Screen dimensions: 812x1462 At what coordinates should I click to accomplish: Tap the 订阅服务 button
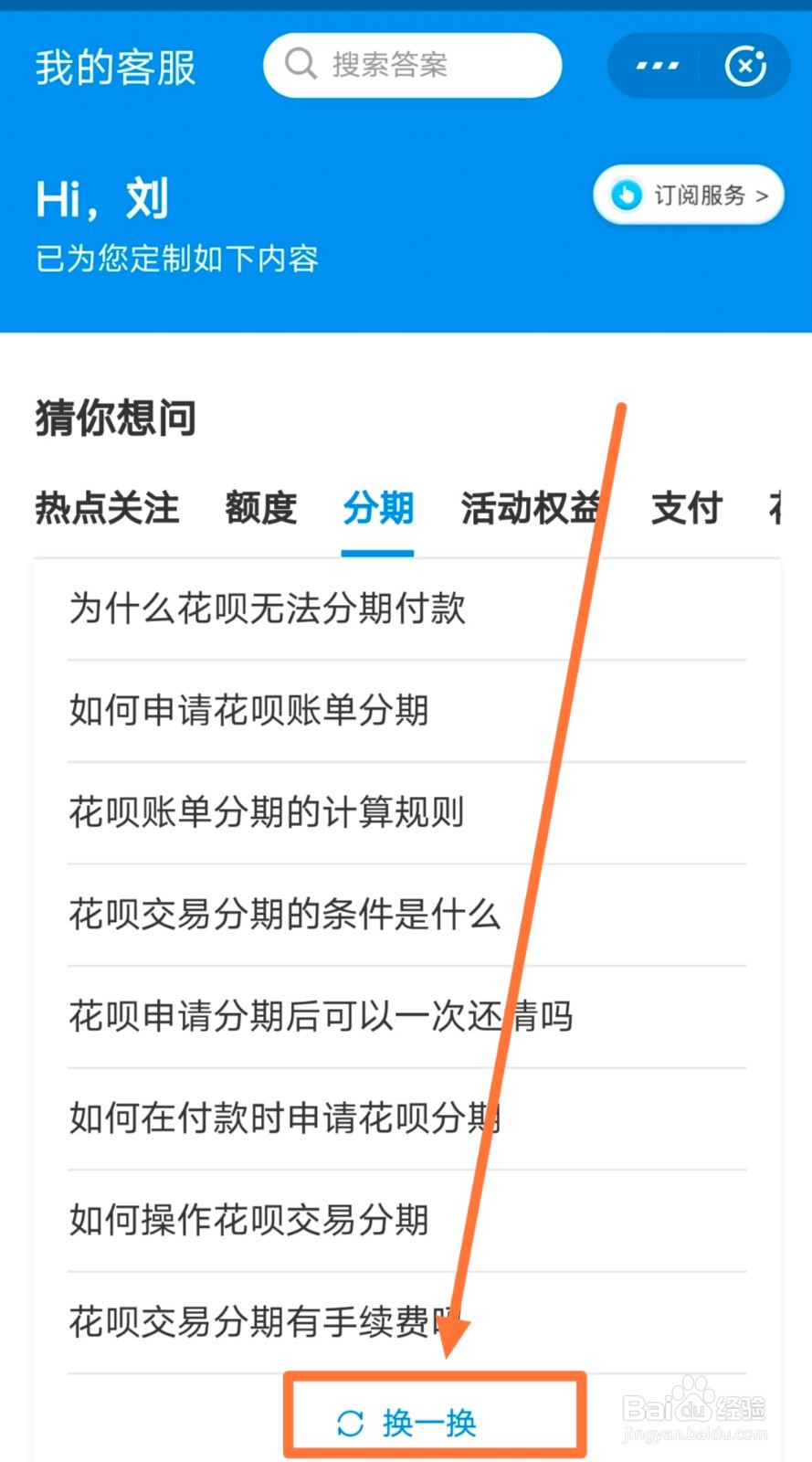(687, 195)
